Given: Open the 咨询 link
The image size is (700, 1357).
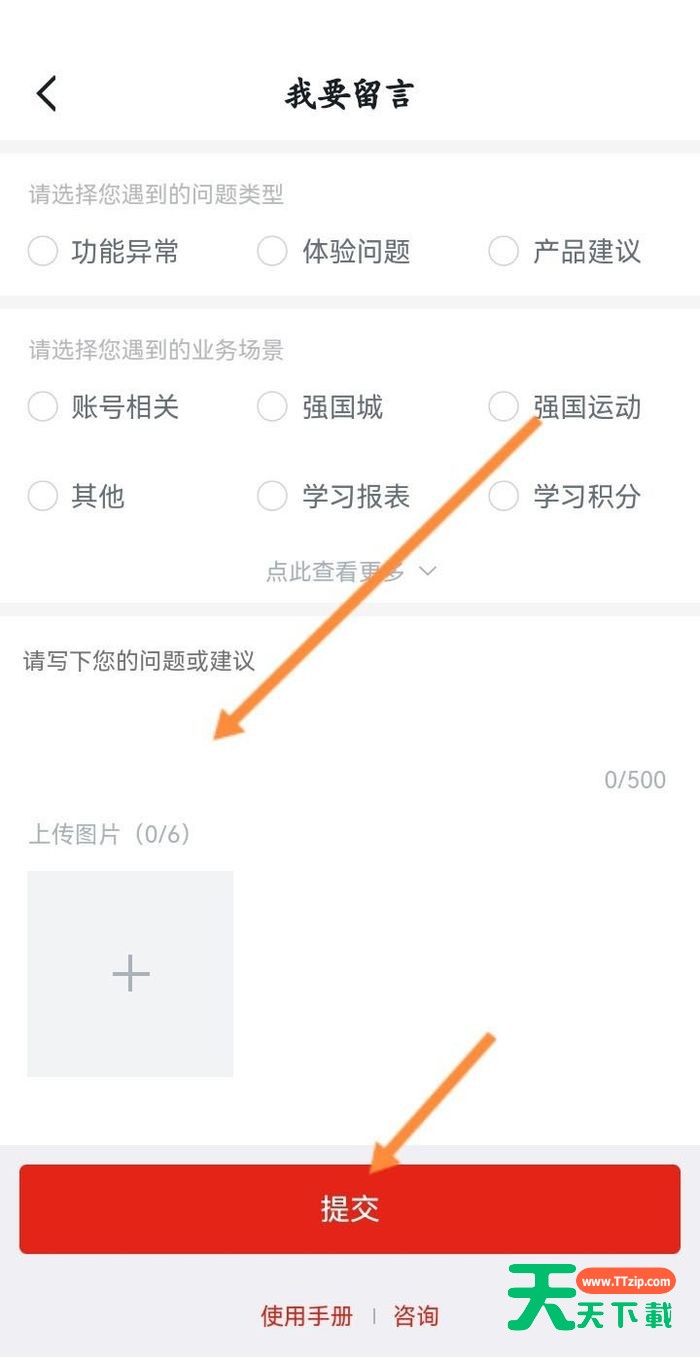Looking at the screenshot, I should [x=416, y=1316].
